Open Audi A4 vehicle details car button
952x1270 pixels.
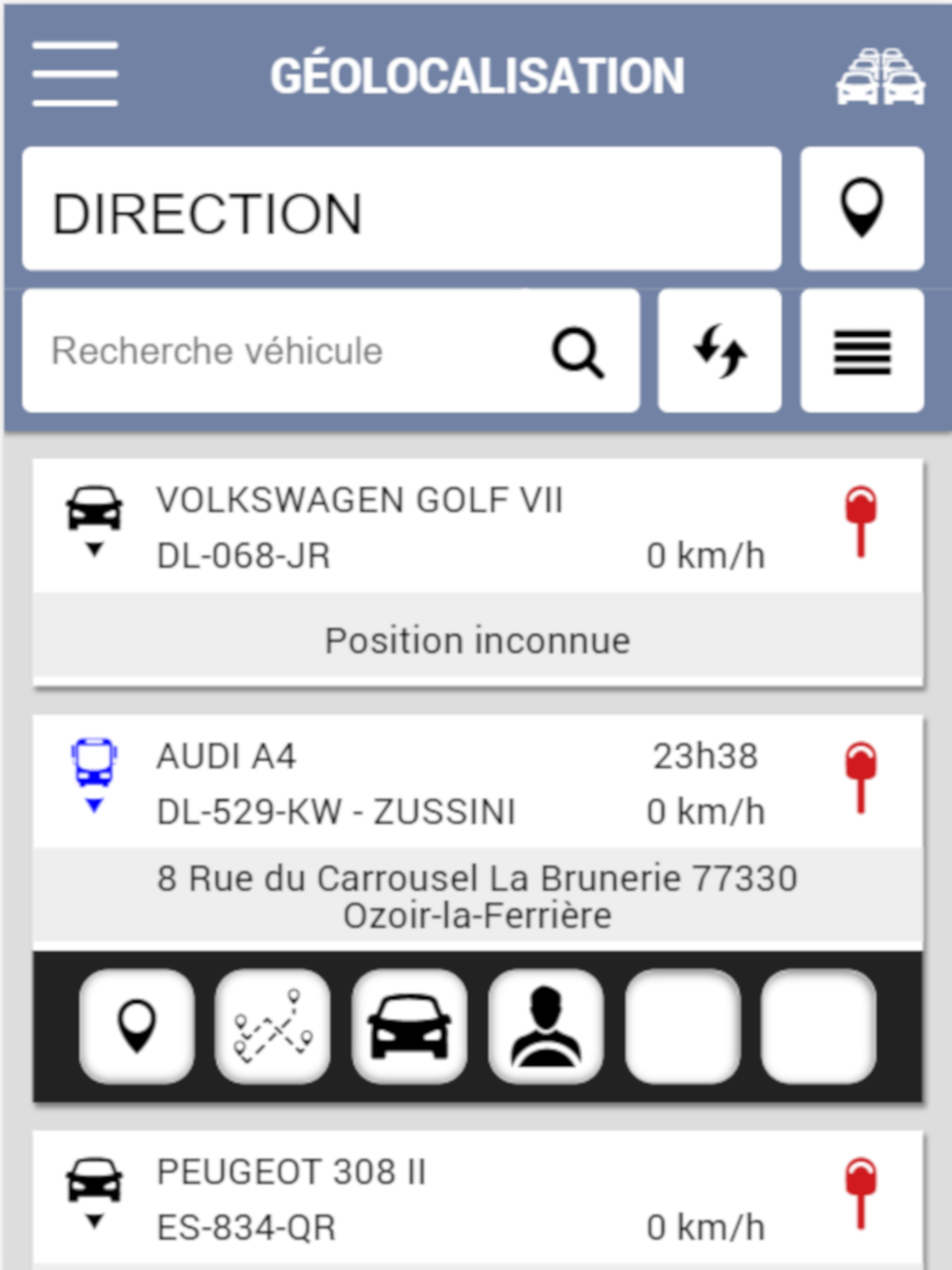[409, 1026]
